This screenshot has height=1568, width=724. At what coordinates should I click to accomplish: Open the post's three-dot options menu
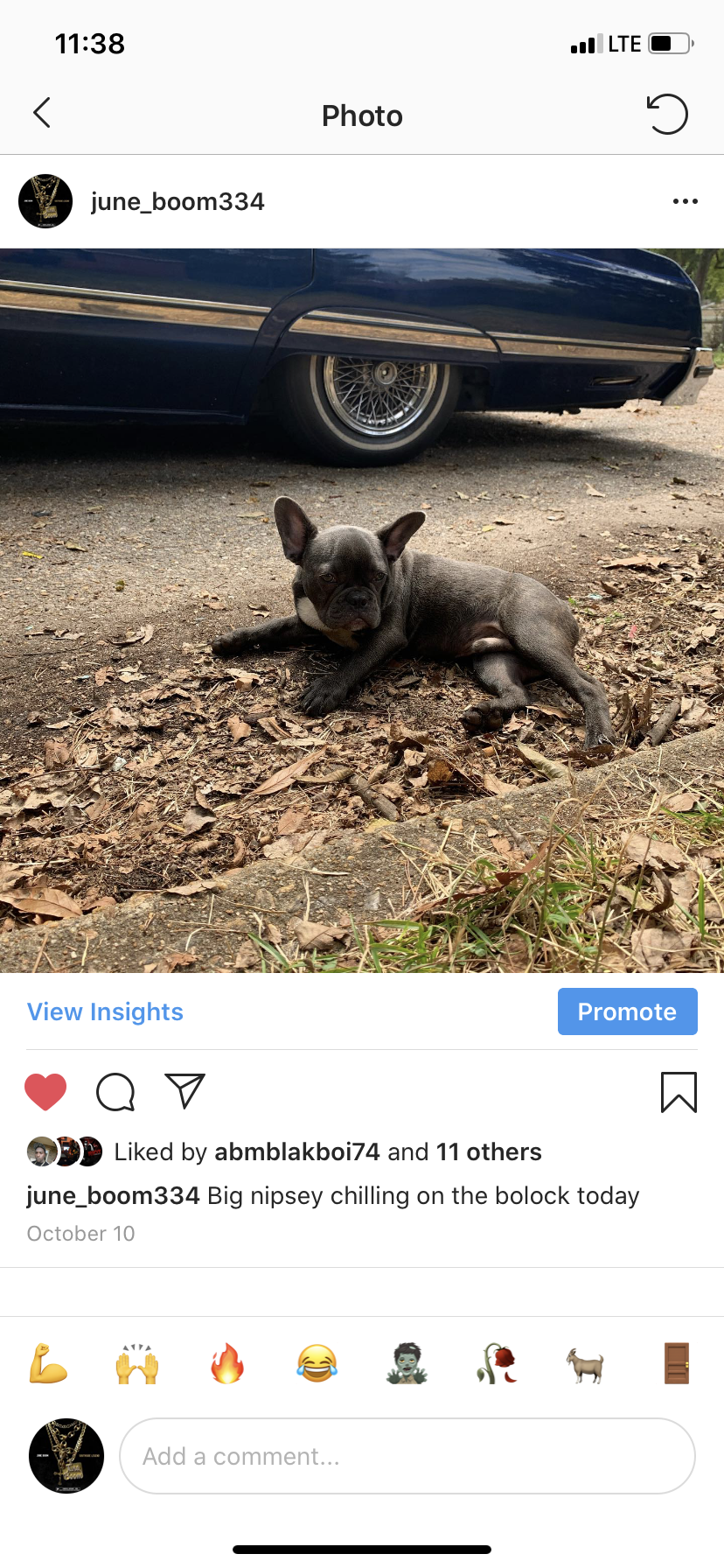point(686,201)
